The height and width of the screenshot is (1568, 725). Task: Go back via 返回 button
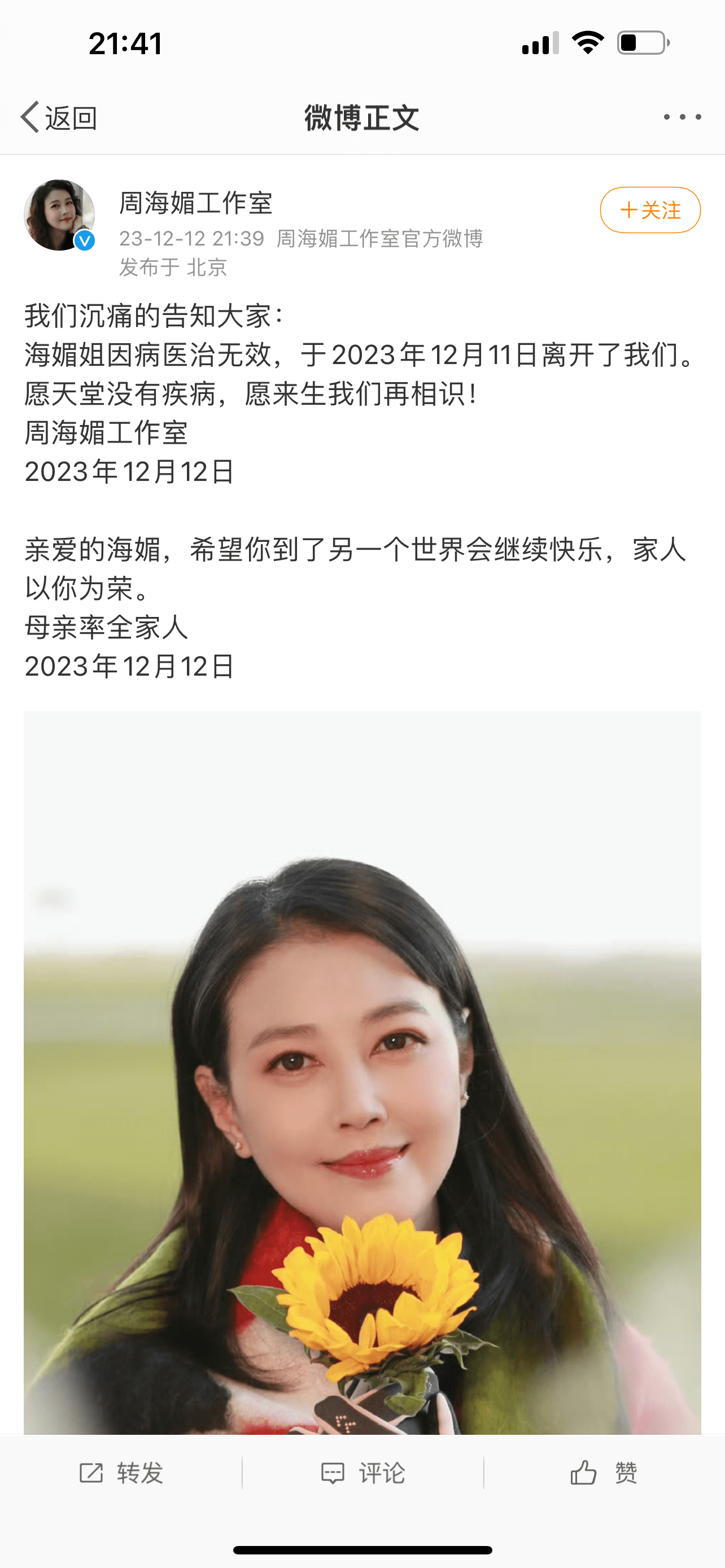click(58, 117)
